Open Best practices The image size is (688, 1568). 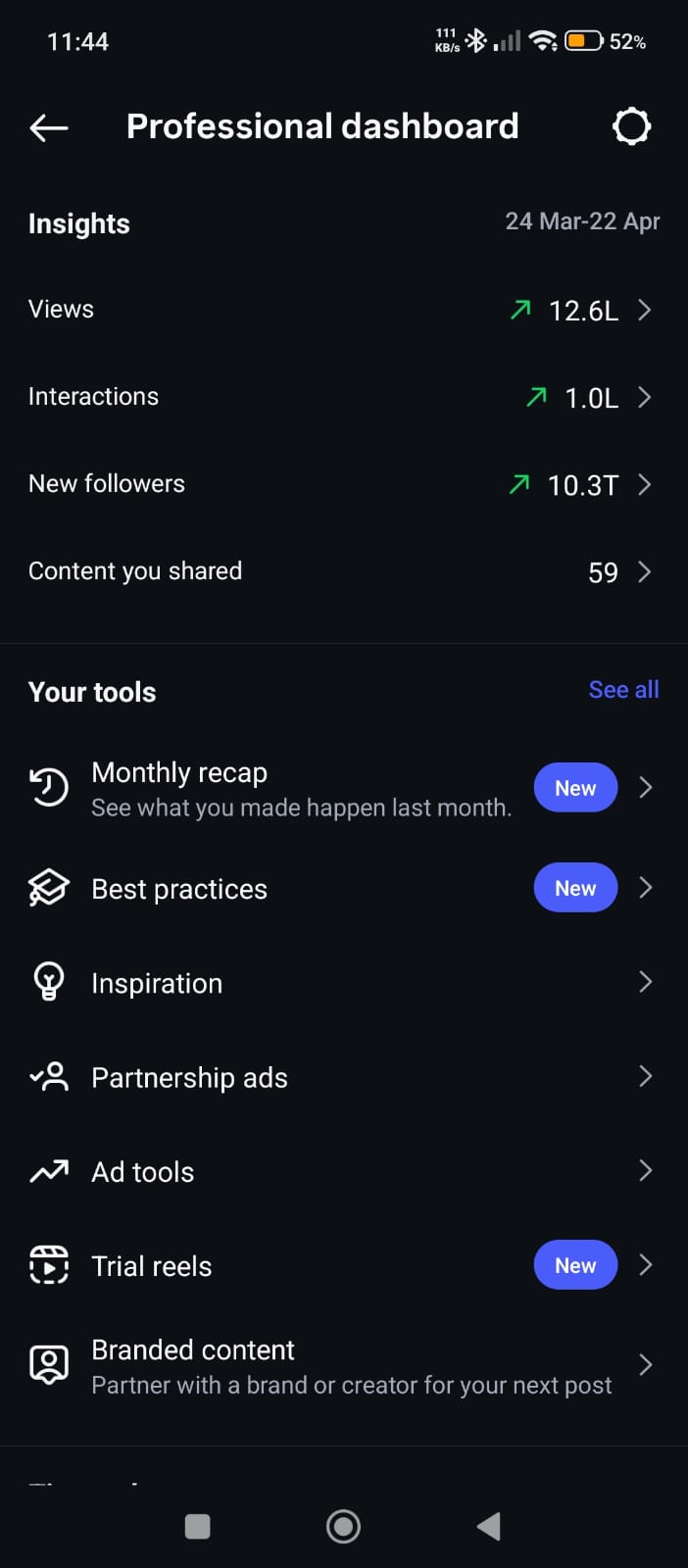(x=344, y=888)
